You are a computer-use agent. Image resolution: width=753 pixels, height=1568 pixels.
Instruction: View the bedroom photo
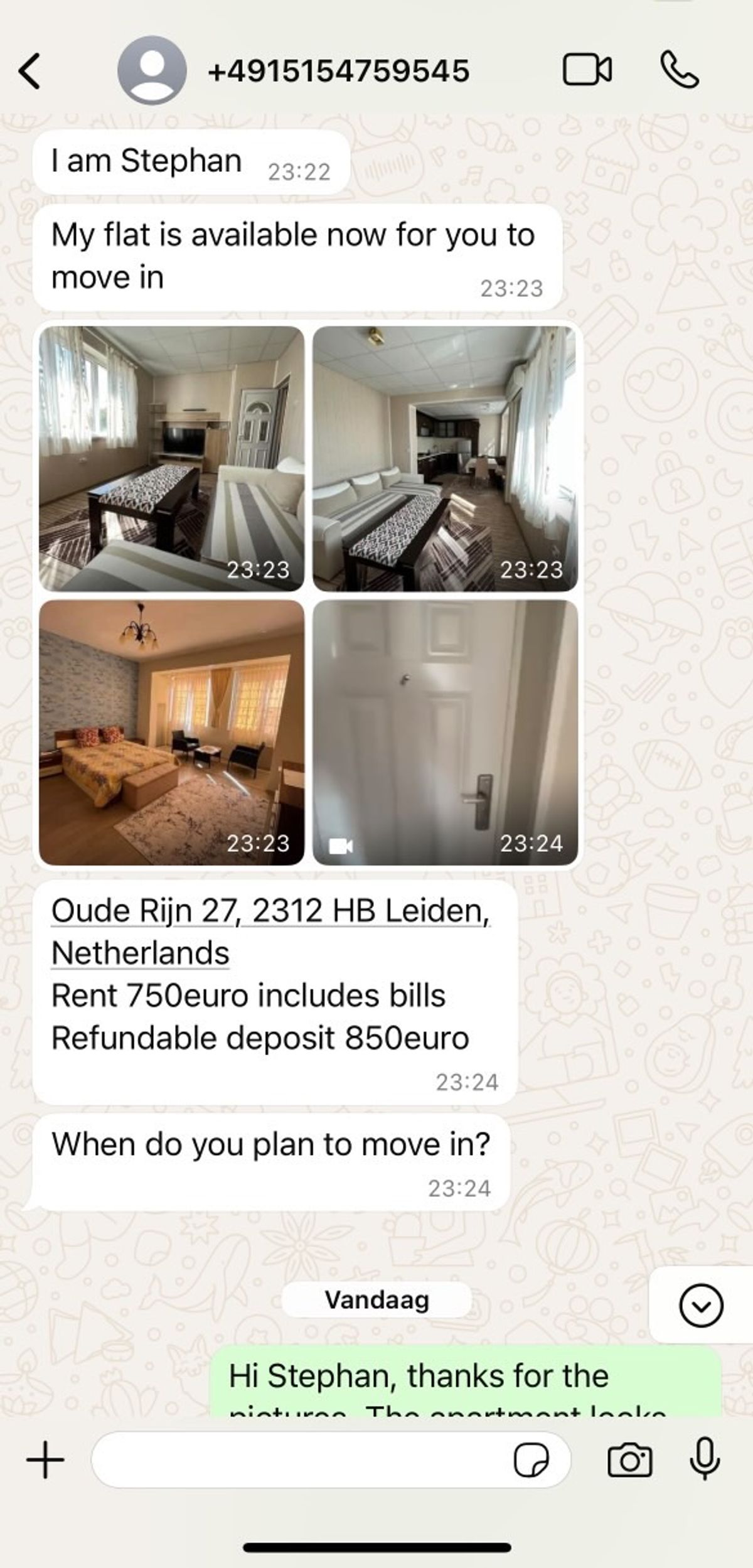[x=171, y=732]
